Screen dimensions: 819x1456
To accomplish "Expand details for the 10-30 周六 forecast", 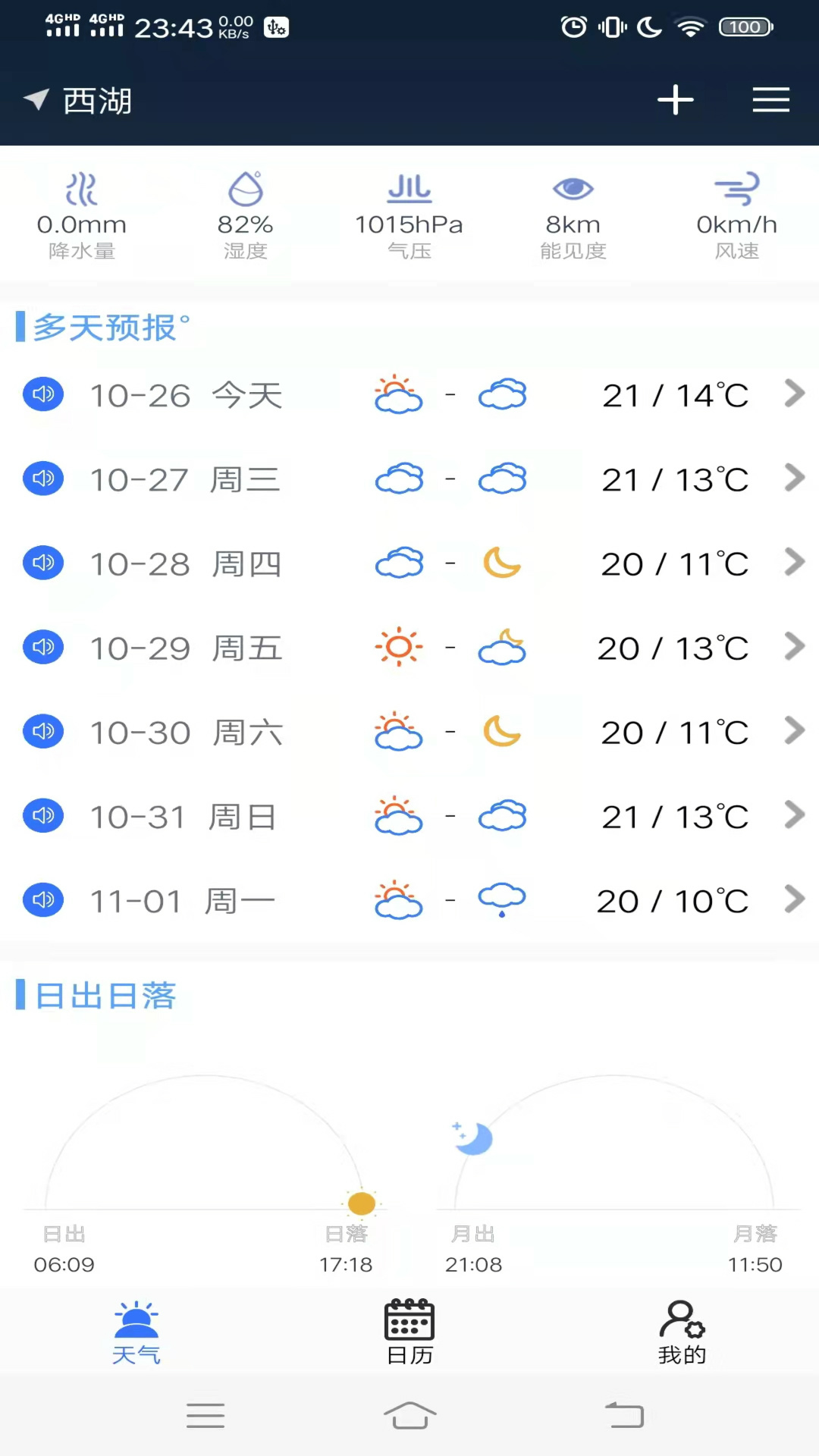I will 795,731.
